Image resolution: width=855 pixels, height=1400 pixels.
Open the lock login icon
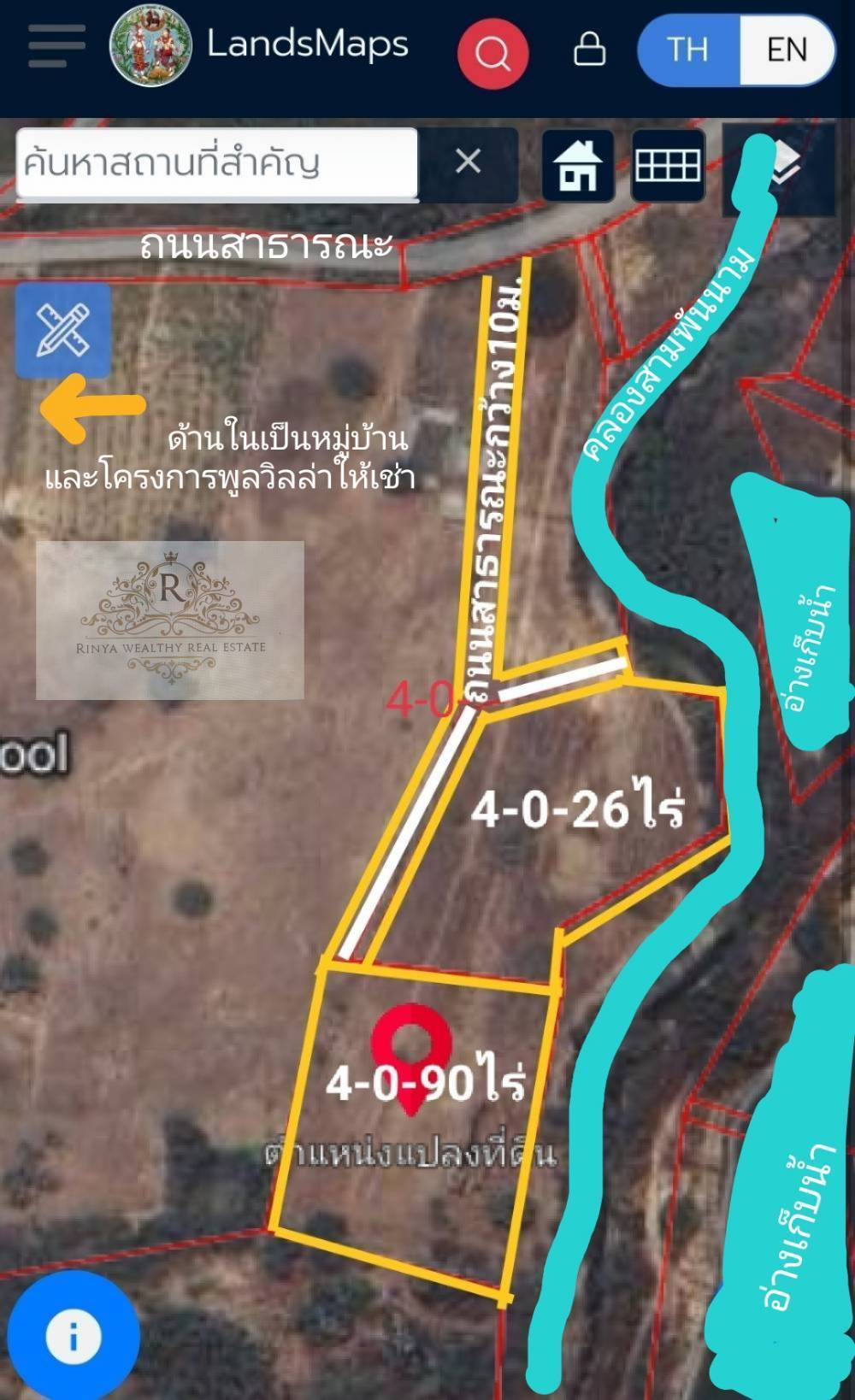coord(589,49)
